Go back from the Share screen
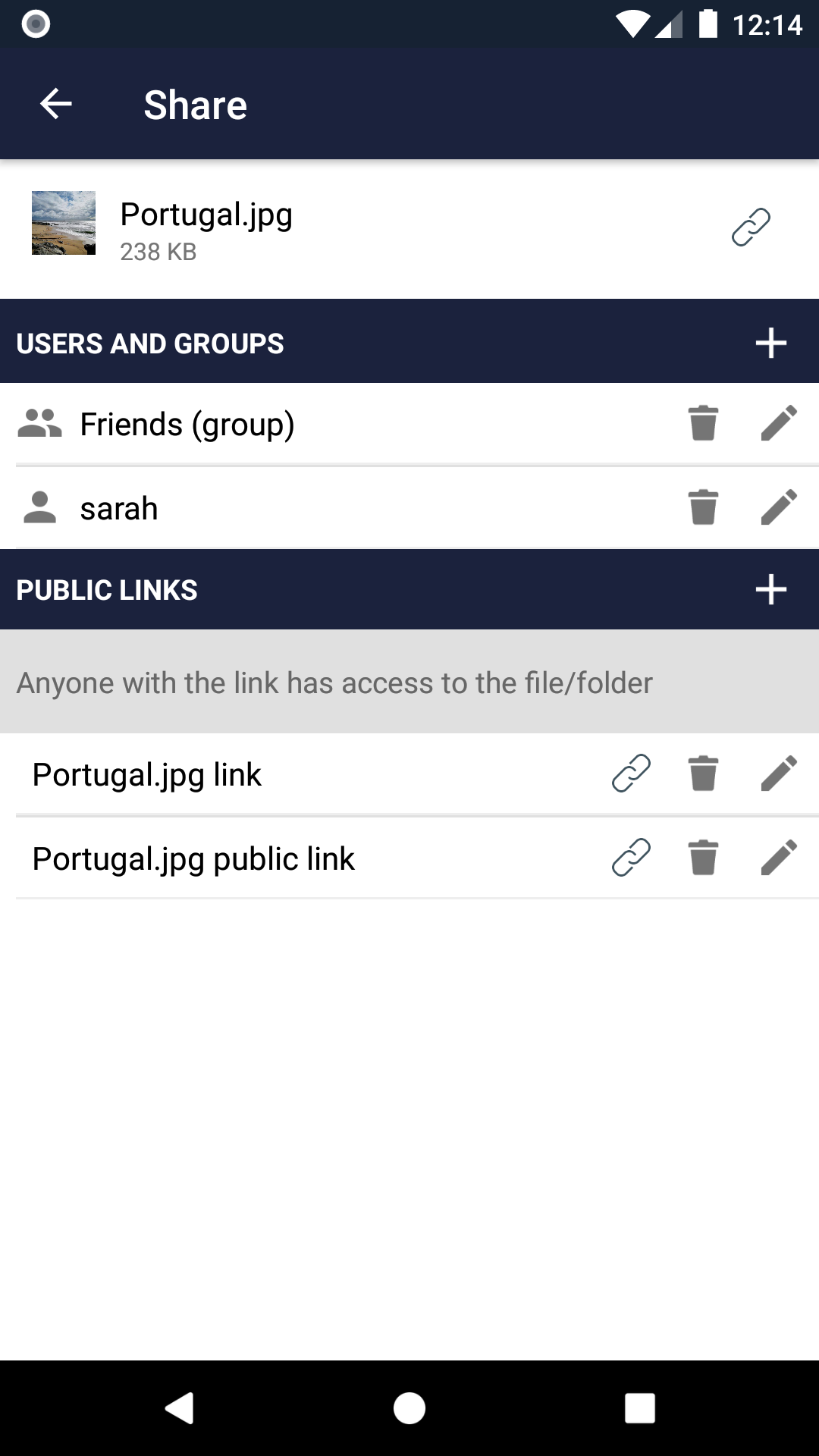The width and height of the screenshot is (819, 1456). (x=55, y=104)
